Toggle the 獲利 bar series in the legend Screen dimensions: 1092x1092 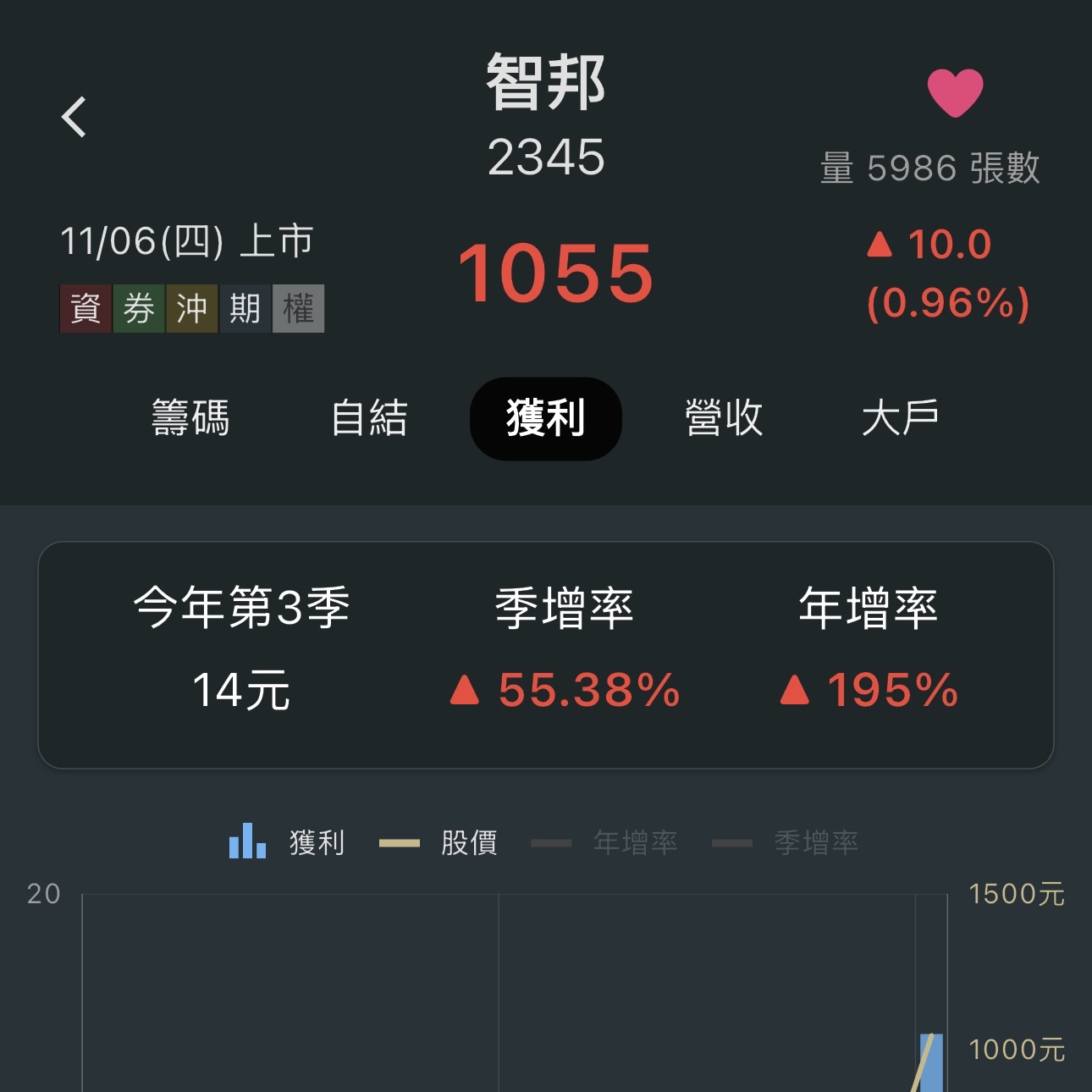(x=288, y=842)
